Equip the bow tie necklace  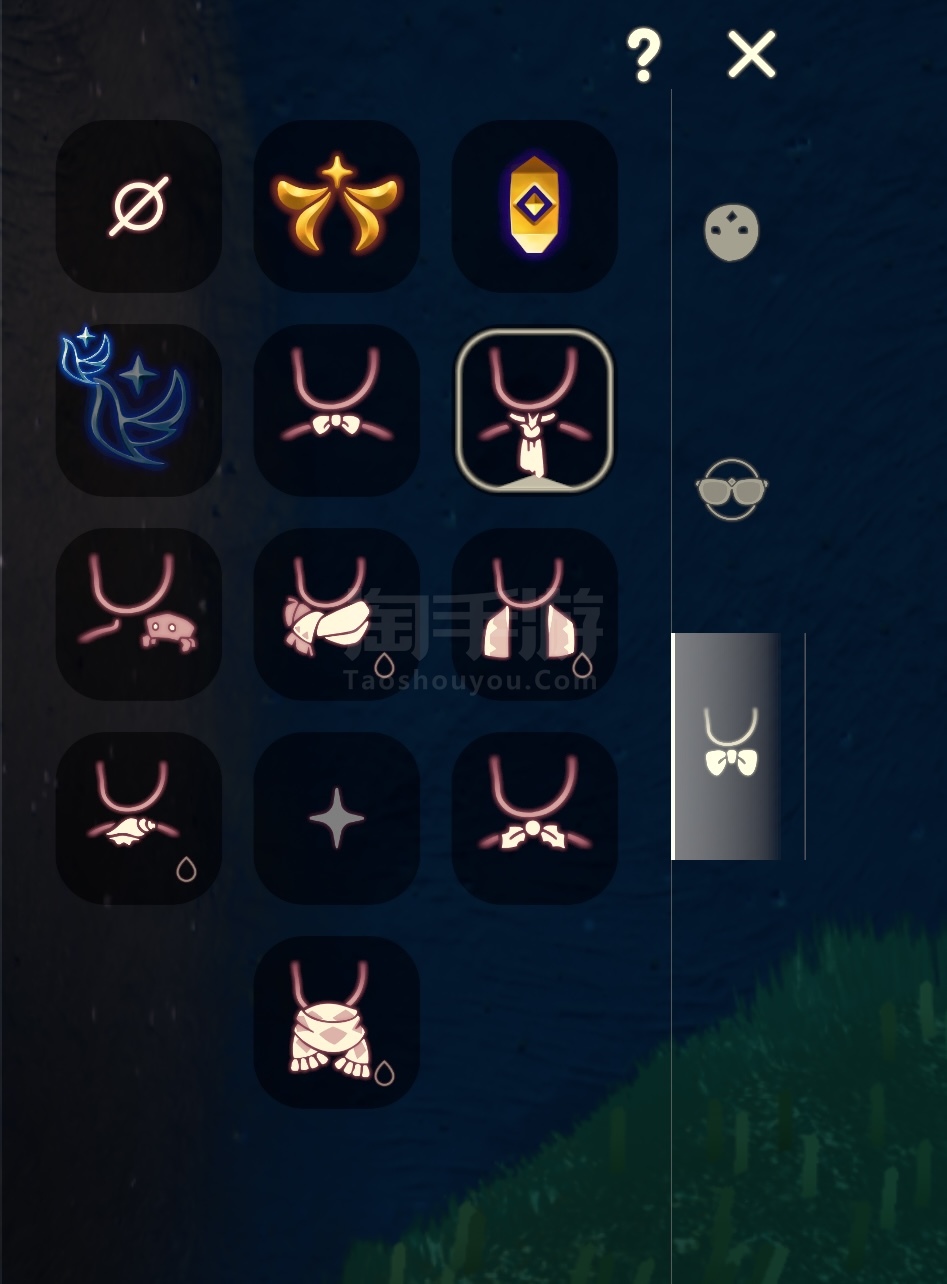[337, 410]
